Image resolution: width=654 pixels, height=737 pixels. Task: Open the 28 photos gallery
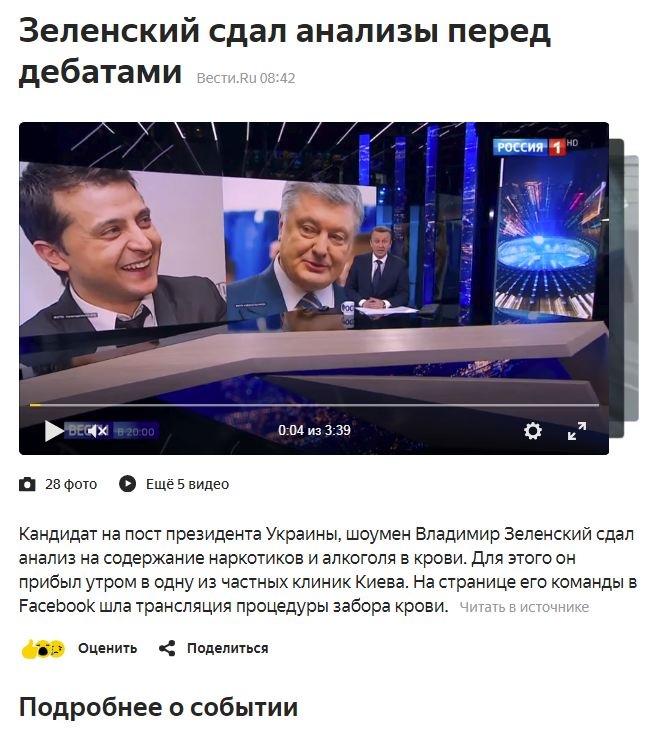(59, 484)
